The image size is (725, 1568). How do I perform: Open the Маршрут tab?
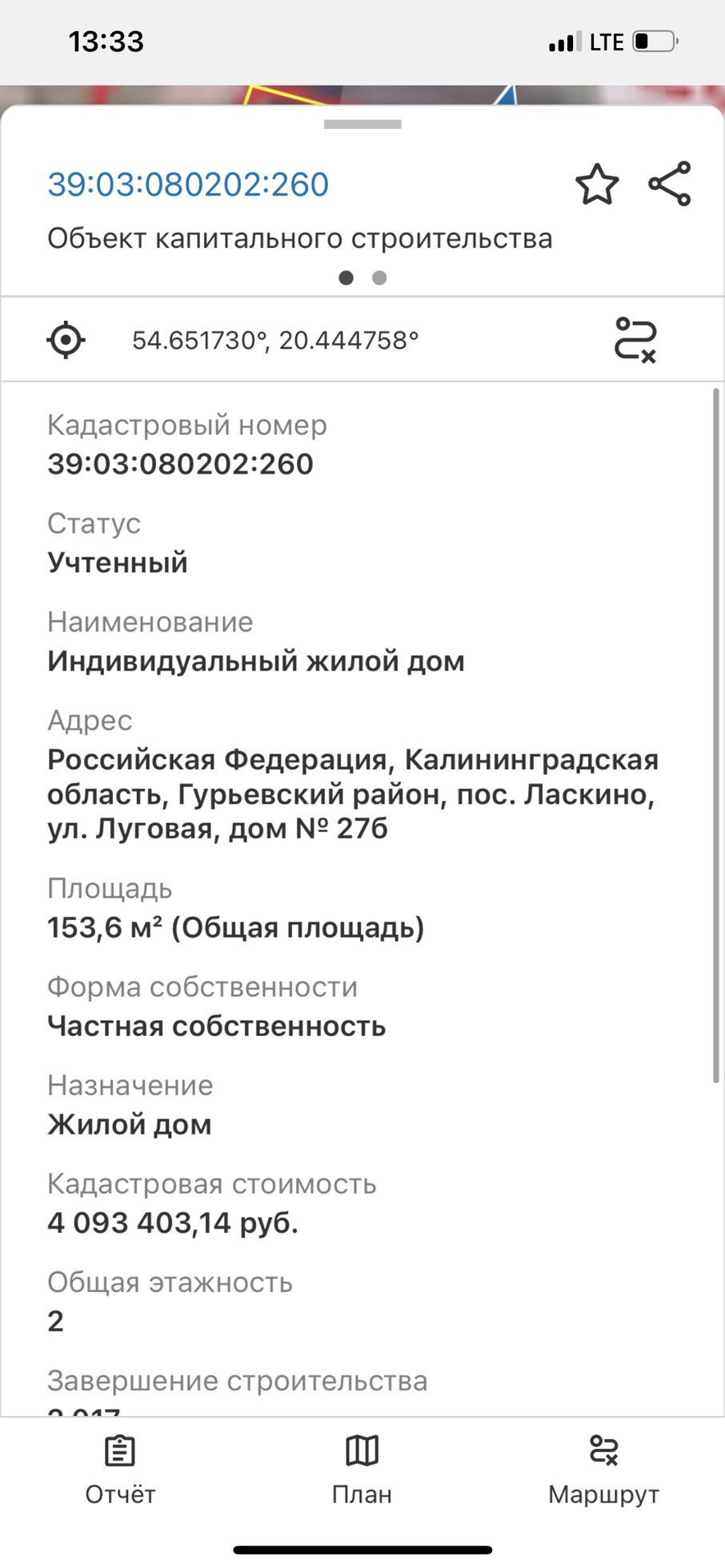pyautogui.click(x=603, y=1470)
